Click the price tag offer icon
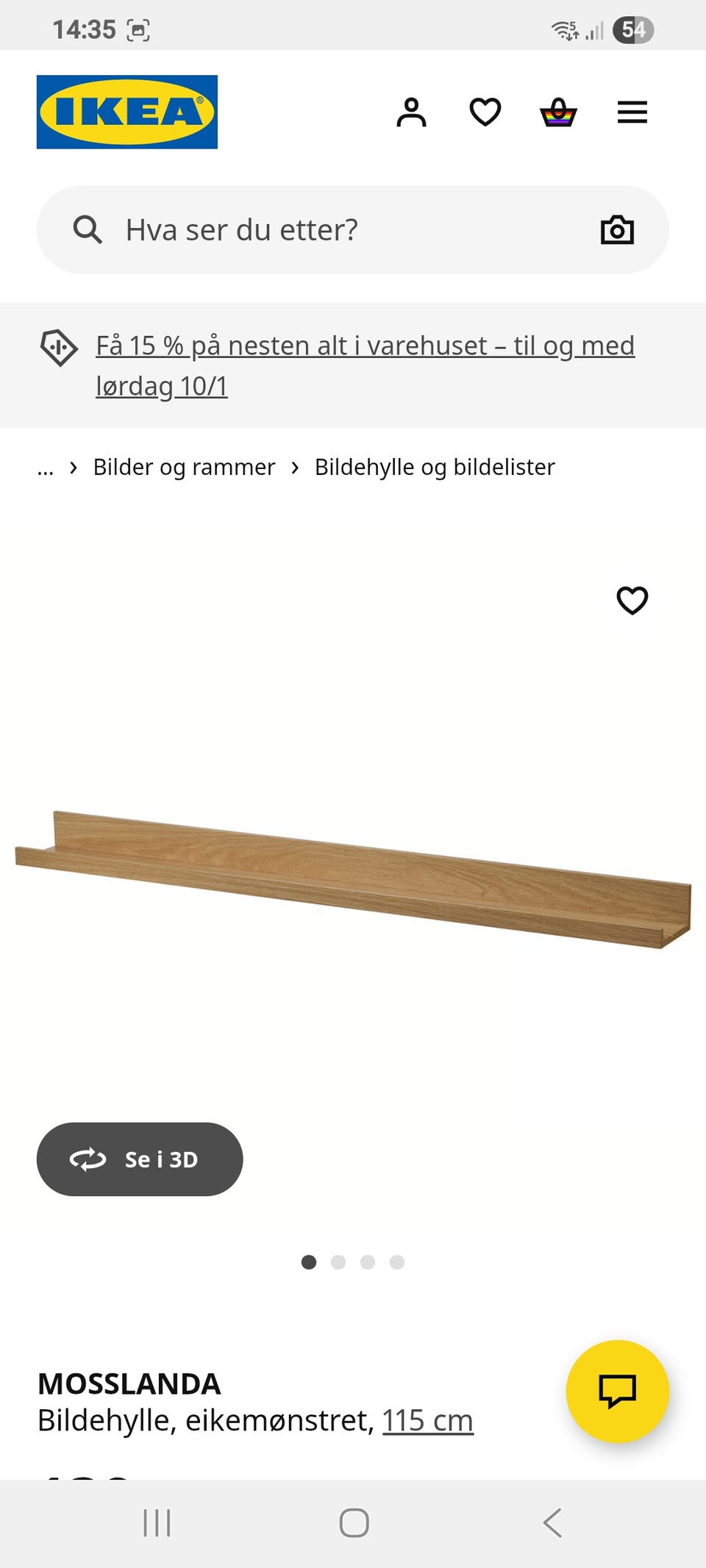706x1568 pixels. [x=59, y=347]
